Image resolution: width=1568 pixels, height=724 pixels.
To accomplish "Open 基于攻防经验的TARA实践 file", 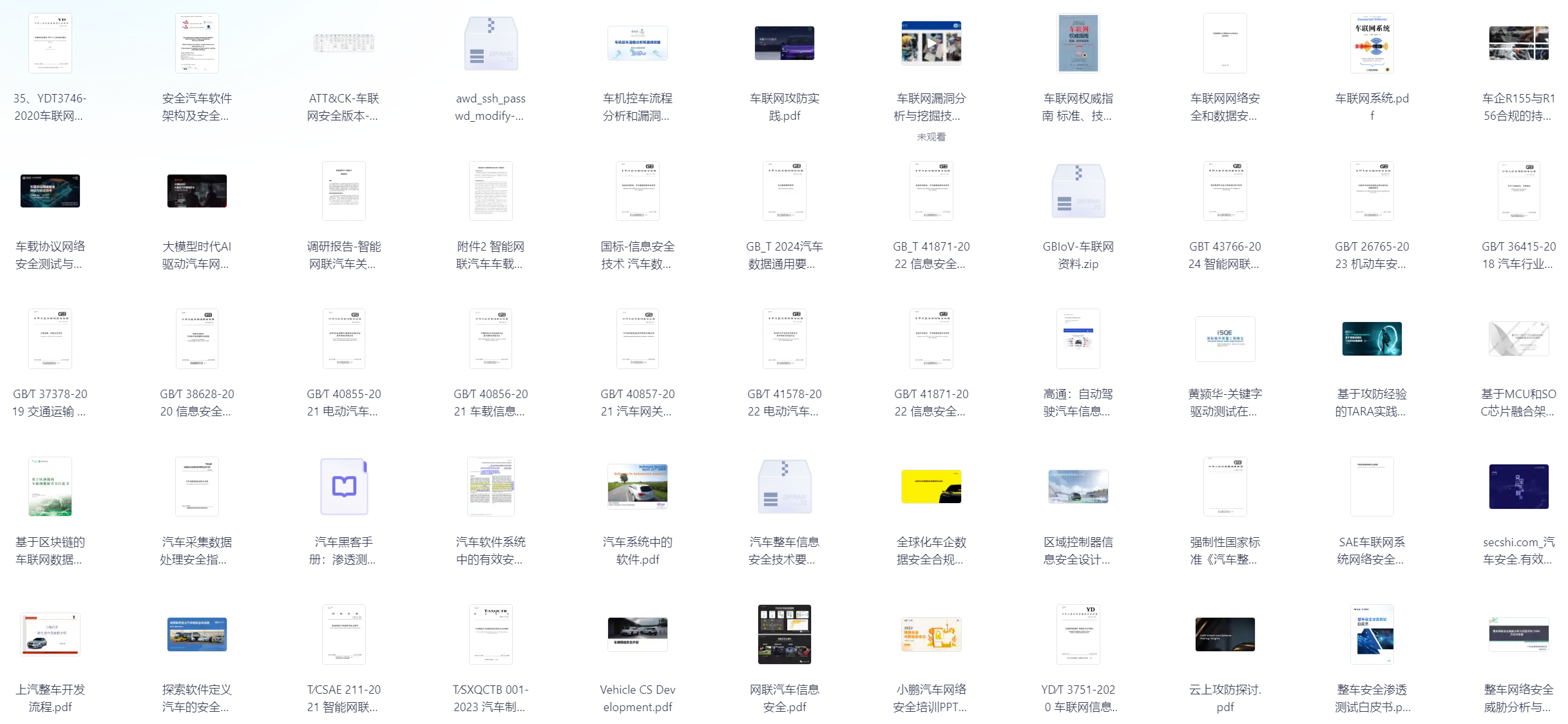I will click(1372, 339).
